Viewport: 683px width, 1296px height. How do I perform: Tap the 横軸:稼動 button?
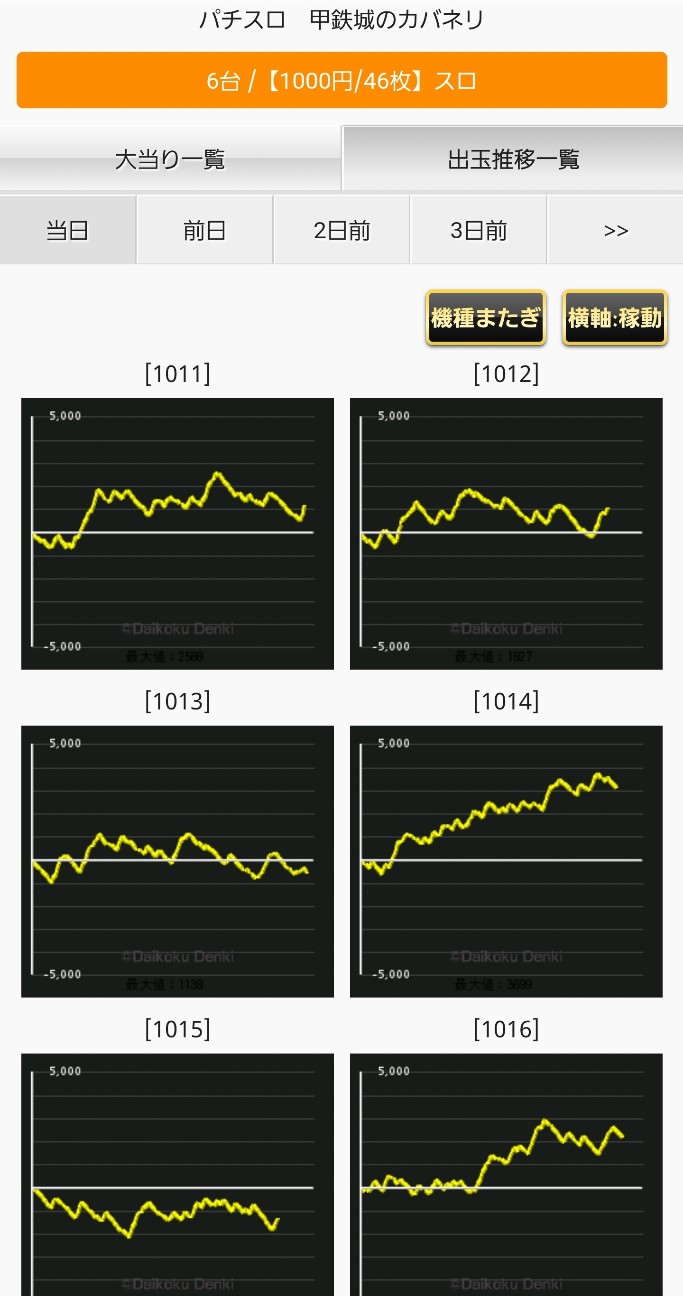point(614,318)
